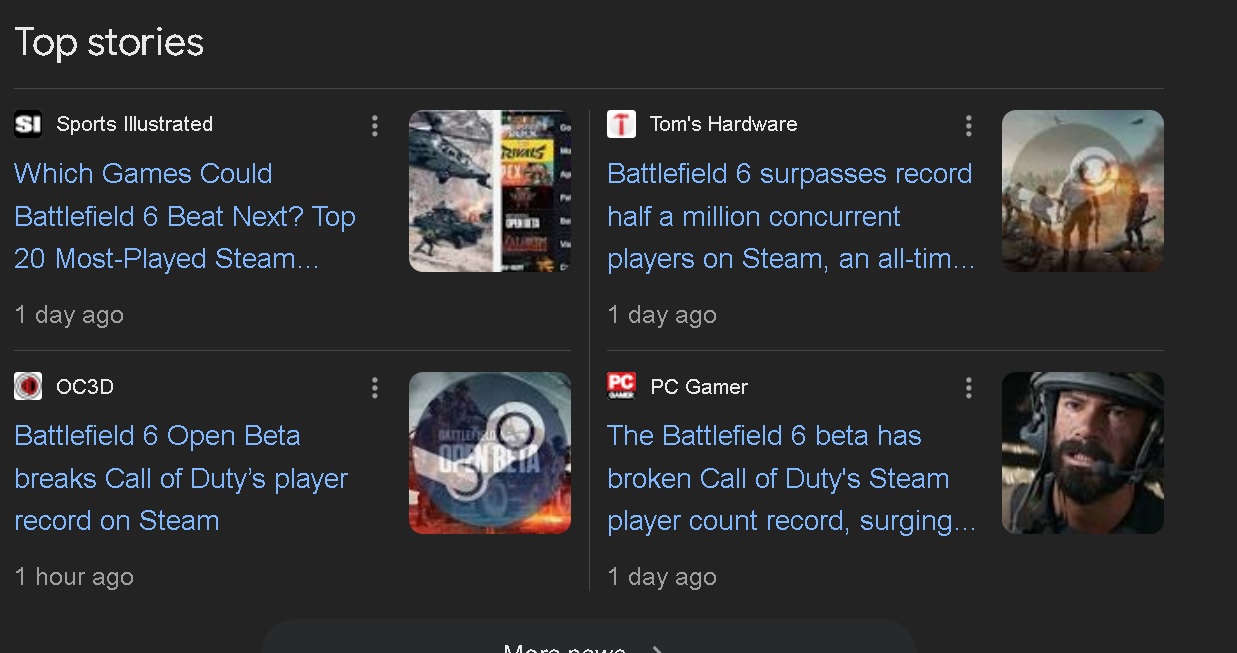Viewport: 1237px width, 653px height.
Task: Show more news stories
Action: click(588, 642)
